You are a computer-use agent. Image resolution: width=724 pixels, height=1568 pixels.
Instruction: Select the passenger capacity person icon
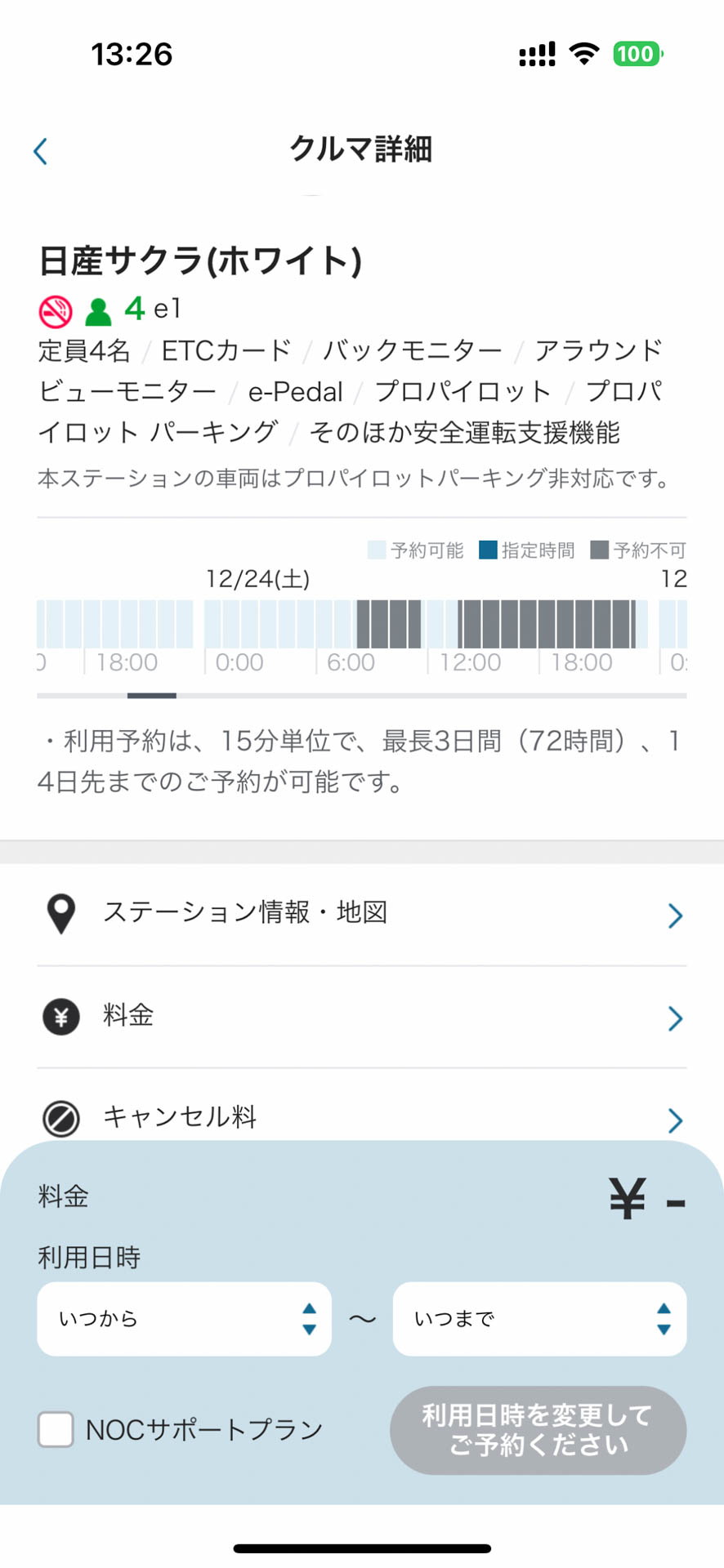(98, 309)
